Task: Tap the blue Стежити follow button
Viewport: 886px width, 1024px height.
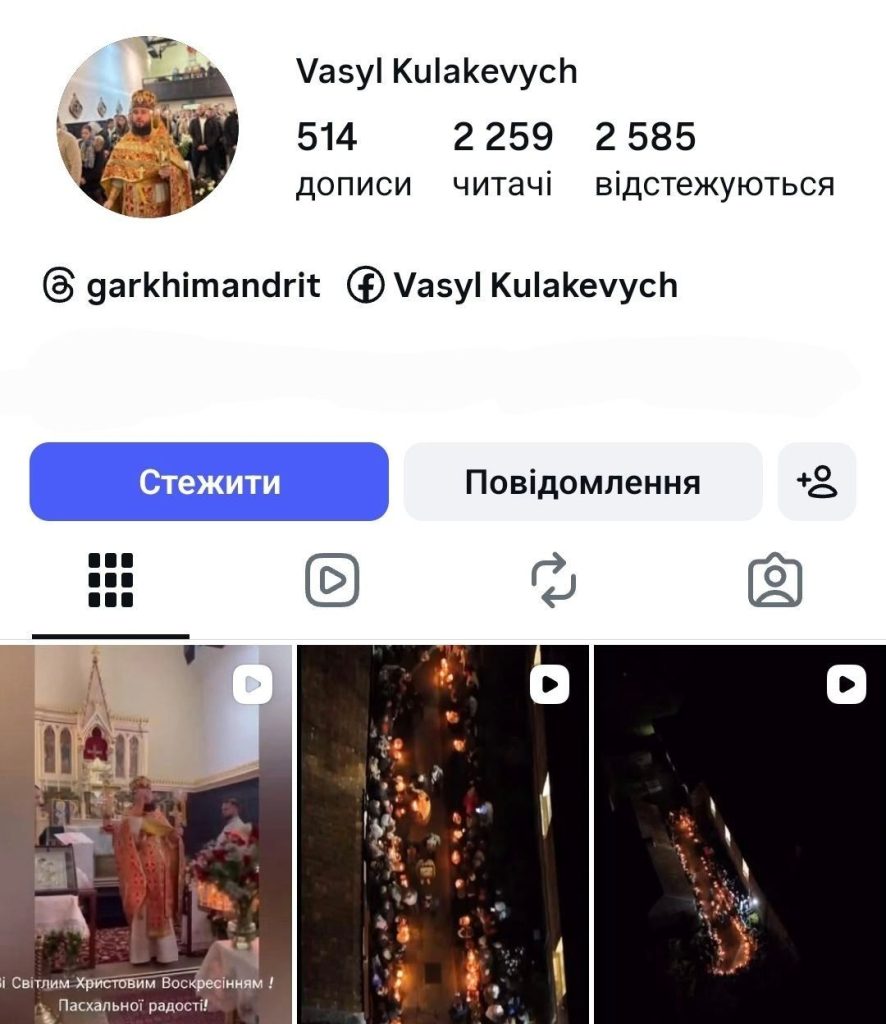Action: pyautogui.click(x=209, y=482)
